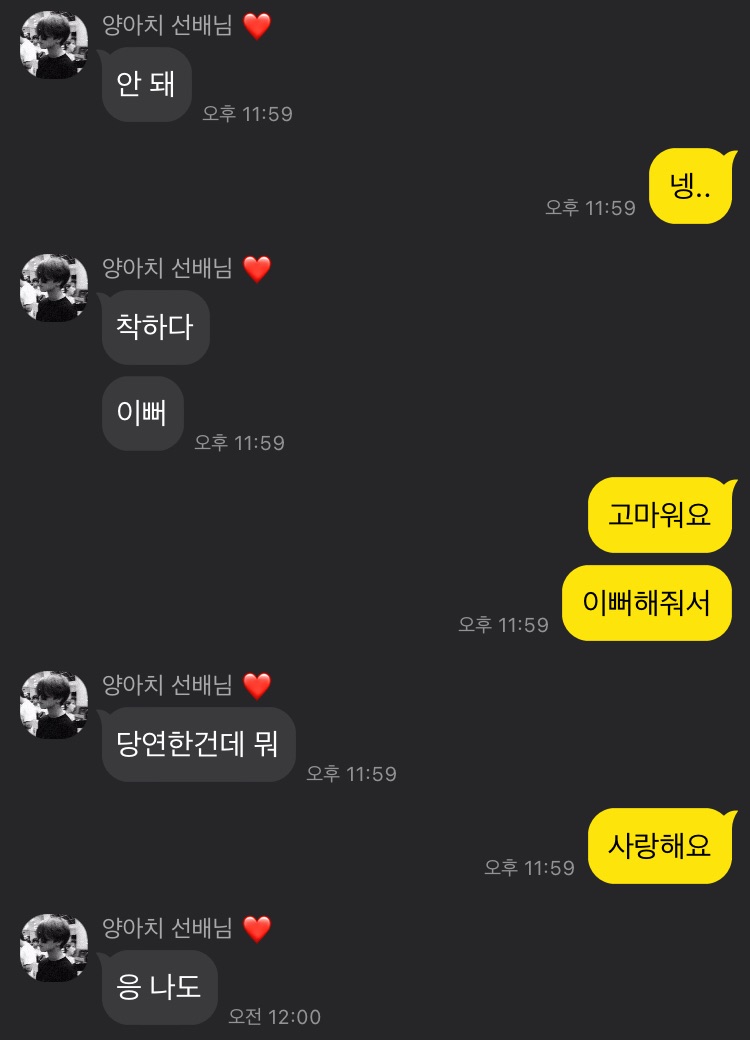Open sender's profile photo beside '안 돼' message
This screenshot has width=750, height=1040.
[x=54, y=45]
